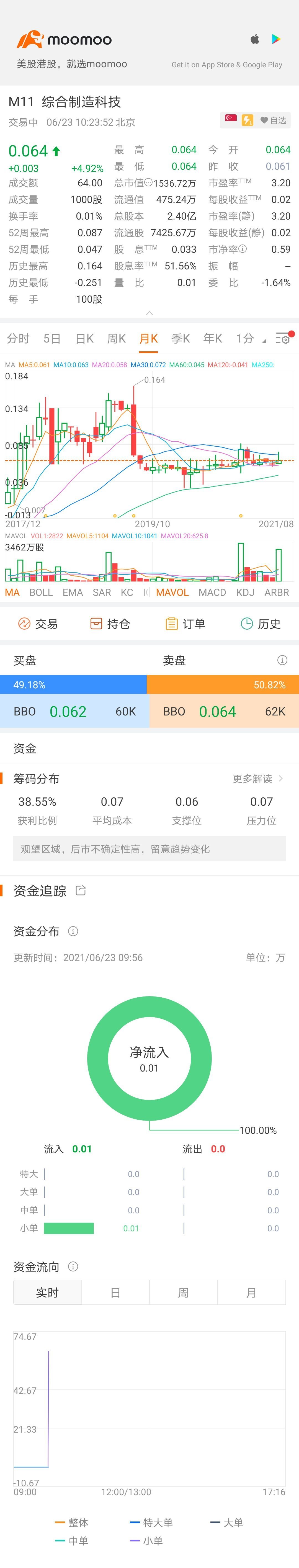
Task: Switch 资金流向 to 日 tab
Action: [x=115, y=1292]
